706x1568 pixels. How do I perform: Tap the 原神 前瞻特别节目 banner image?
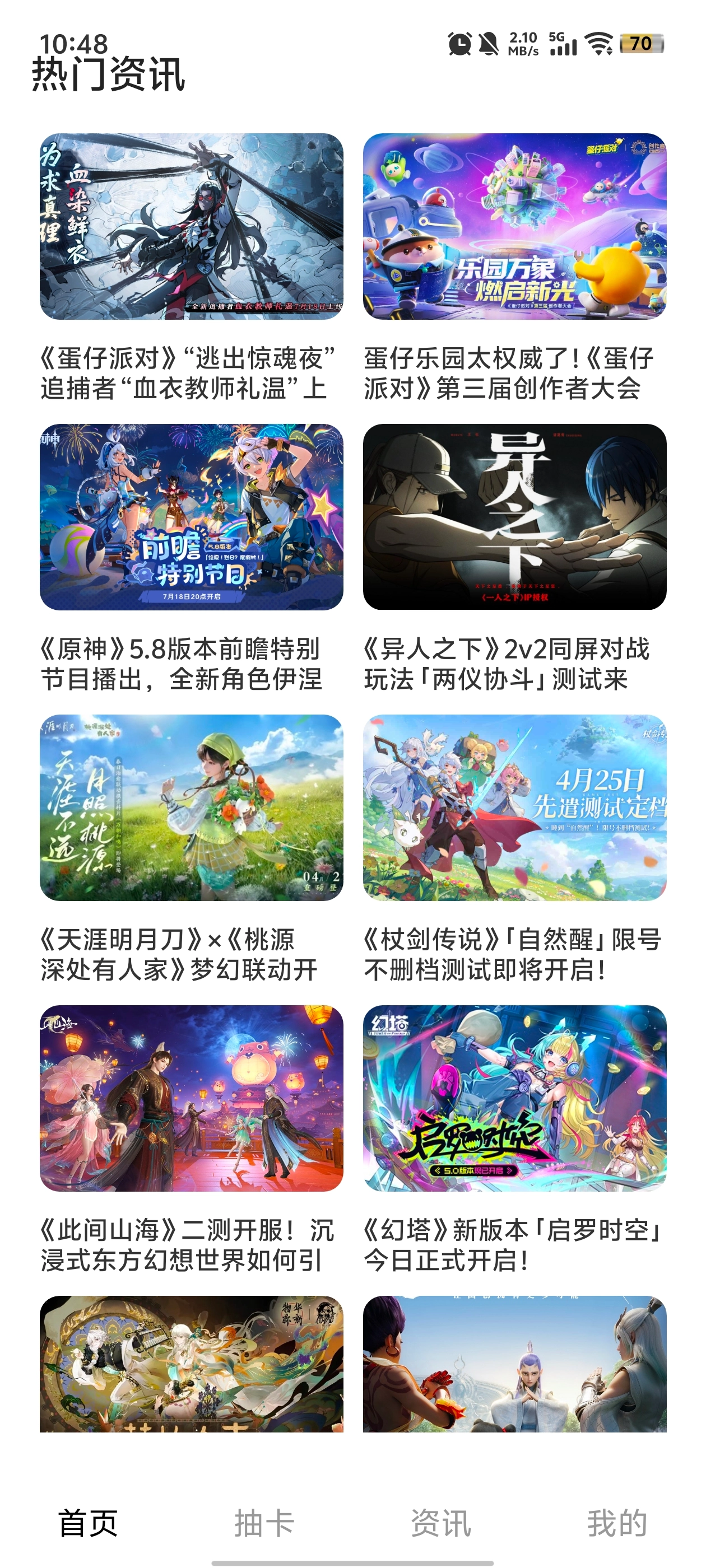[x=187, y=520]
